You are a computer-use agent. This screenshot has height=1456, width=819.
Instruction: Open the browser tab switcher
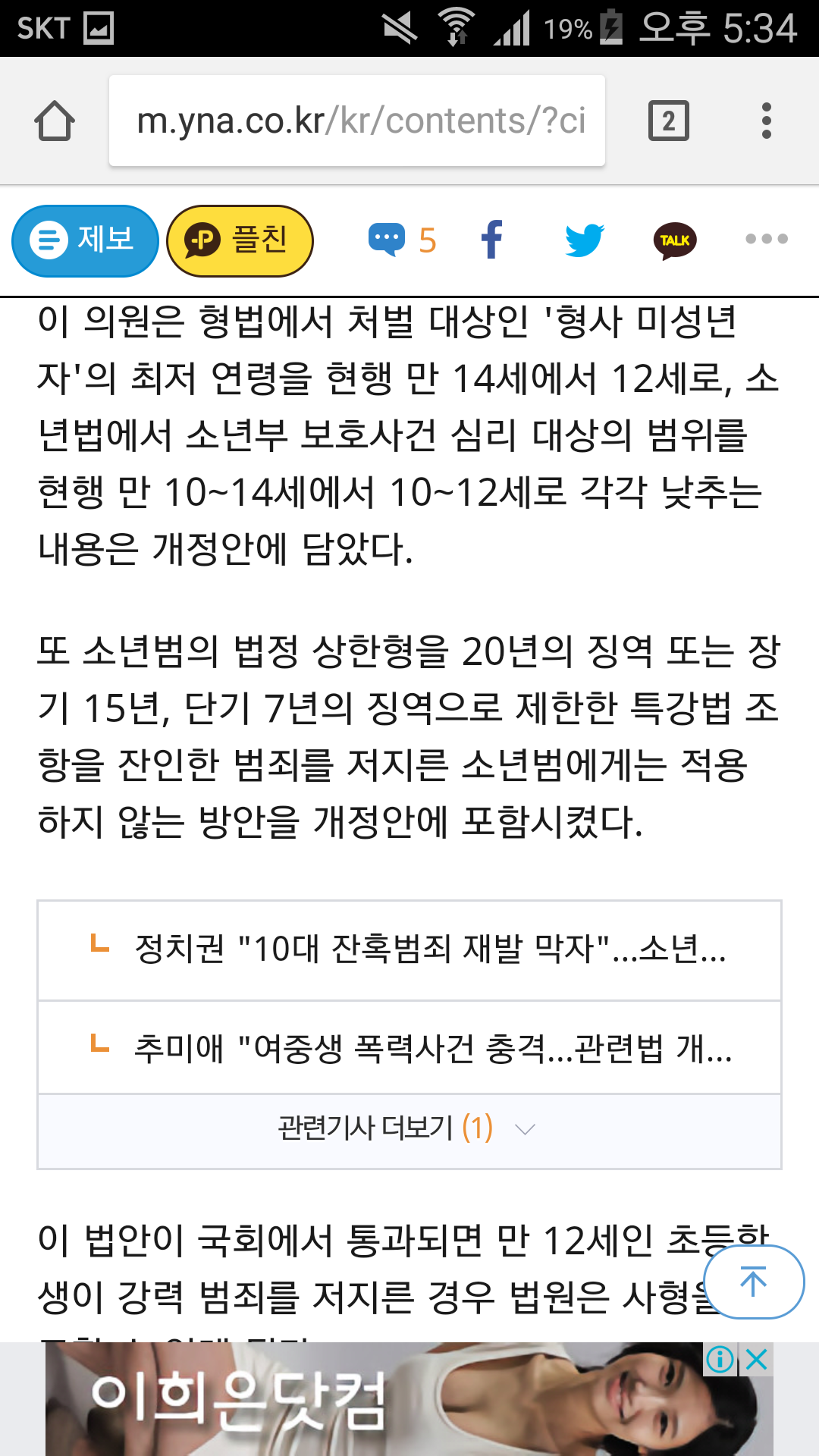669,121
